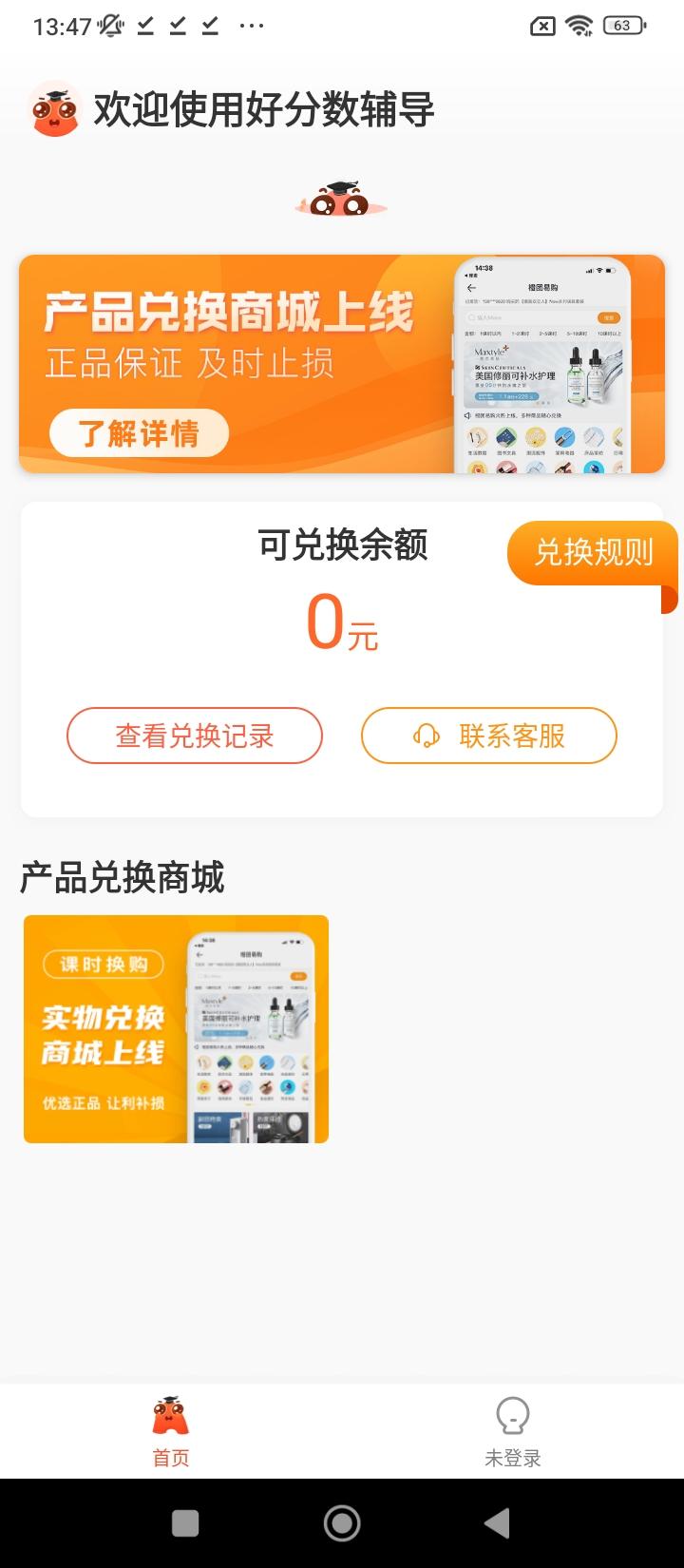Tap the headset icon beside 联系客服

(426, 736)
